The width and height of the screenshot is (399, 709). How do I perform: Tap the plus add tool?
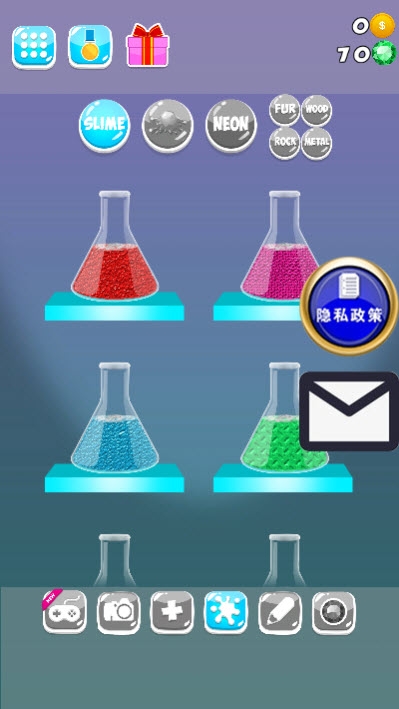pos(172,612)
